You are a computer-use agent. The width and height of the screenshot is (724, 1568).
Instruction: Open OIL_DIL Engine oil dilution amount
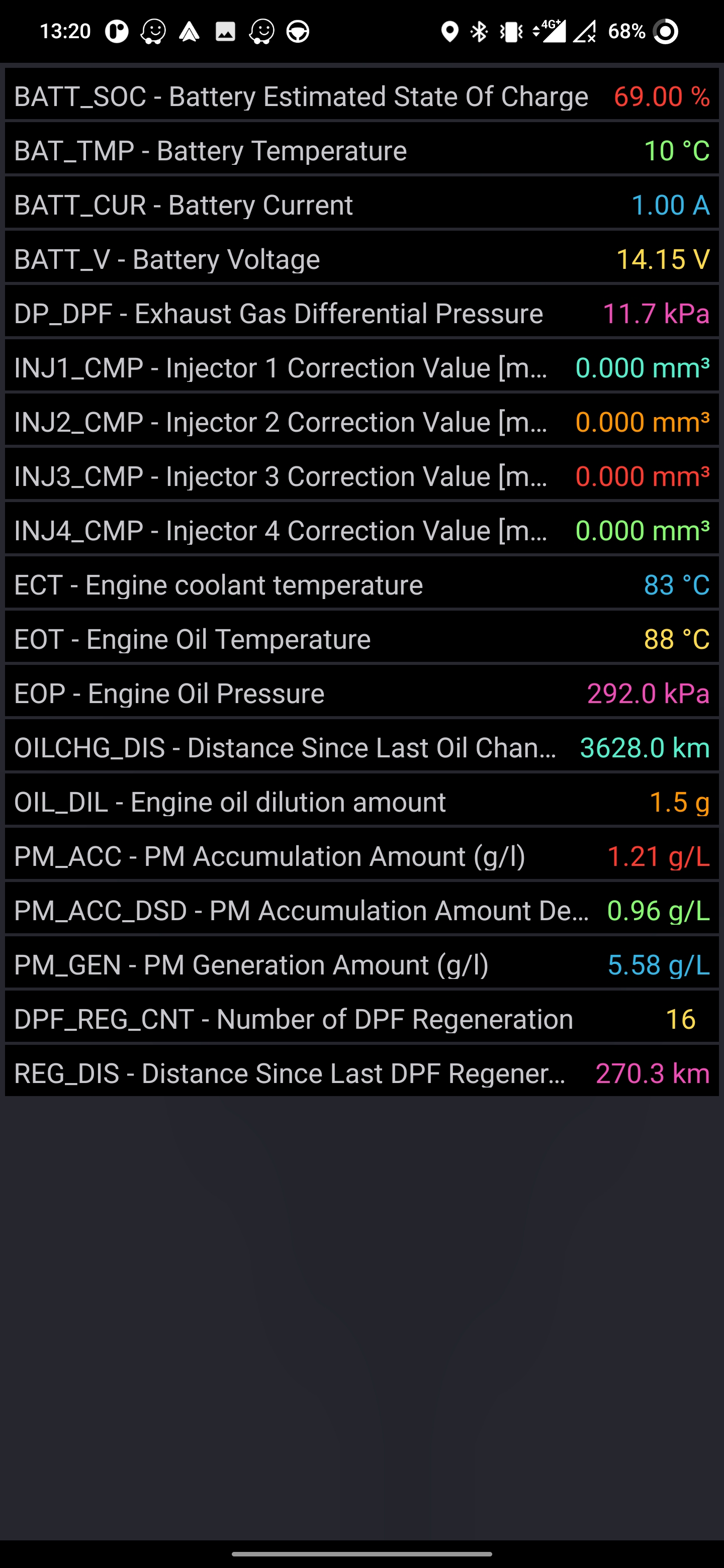(361, 802)
